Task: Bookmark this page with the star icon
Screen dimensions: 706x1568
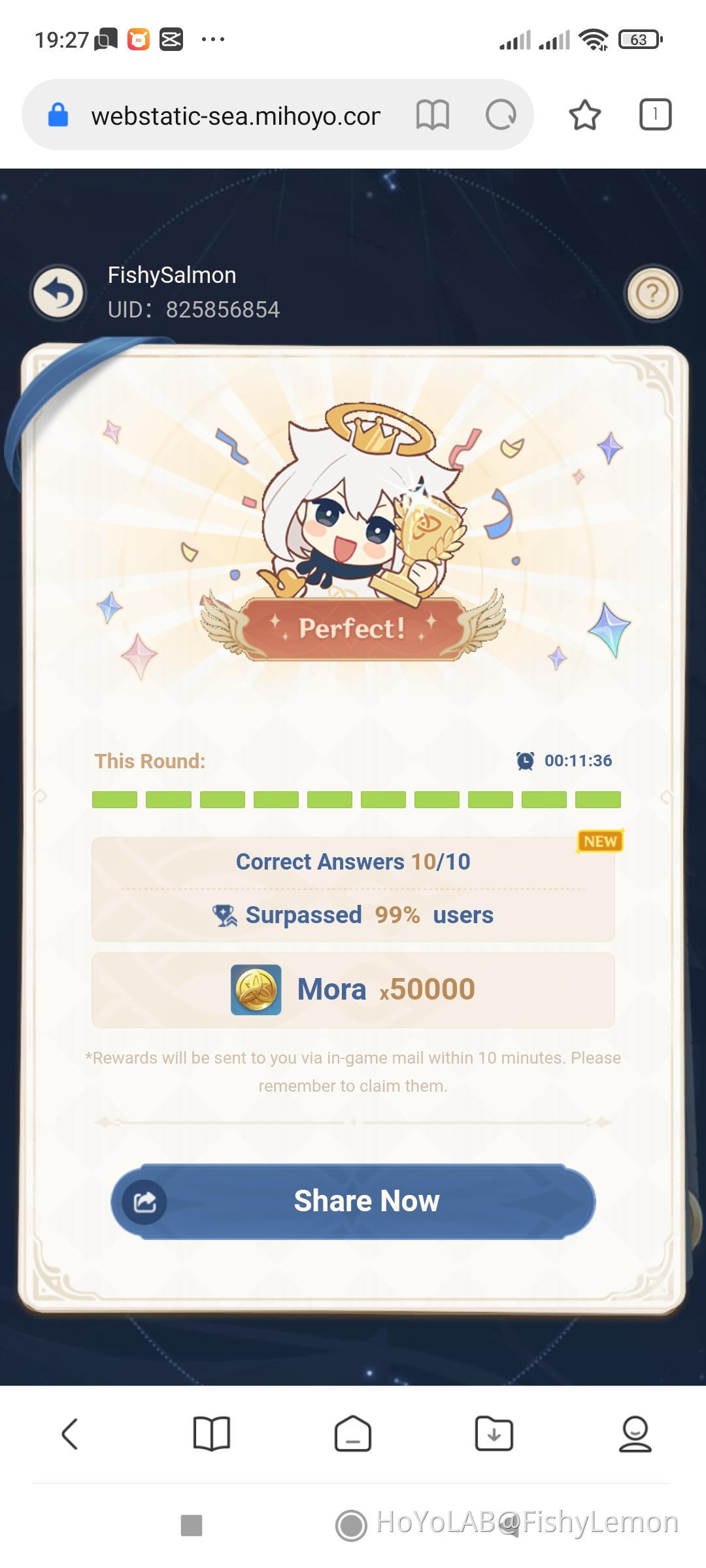Action: pyautogui.click(x=584, y=116)
